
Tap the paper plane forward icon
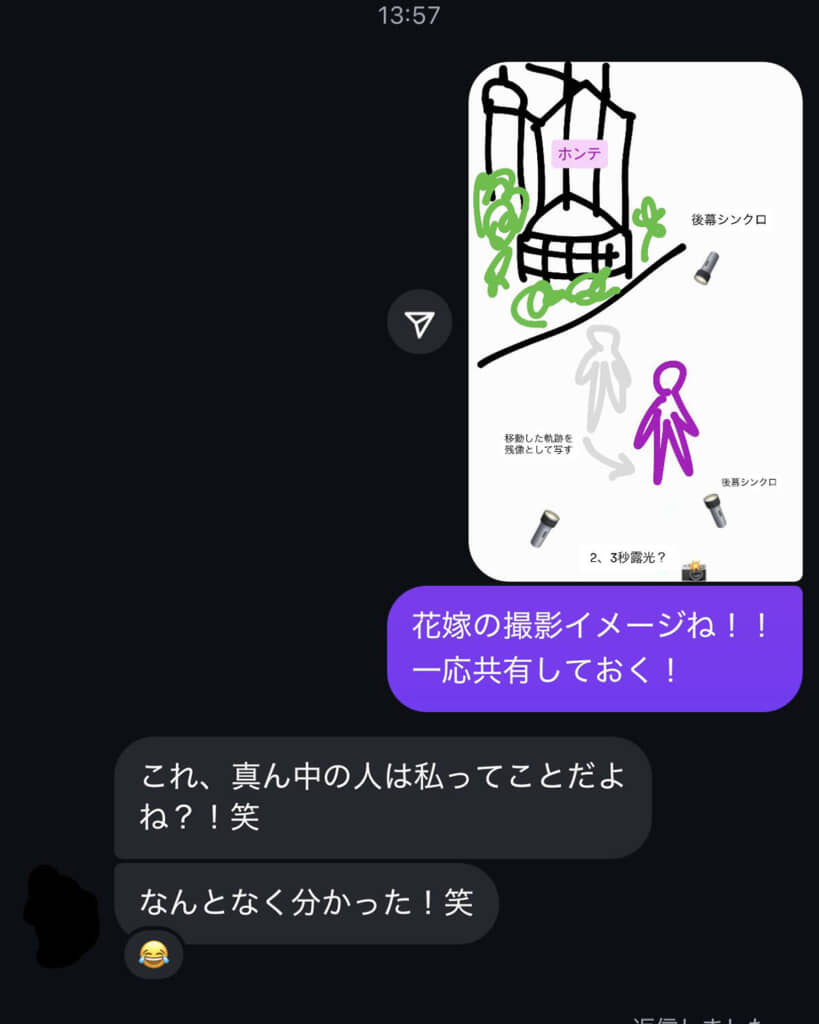[419, 323]
